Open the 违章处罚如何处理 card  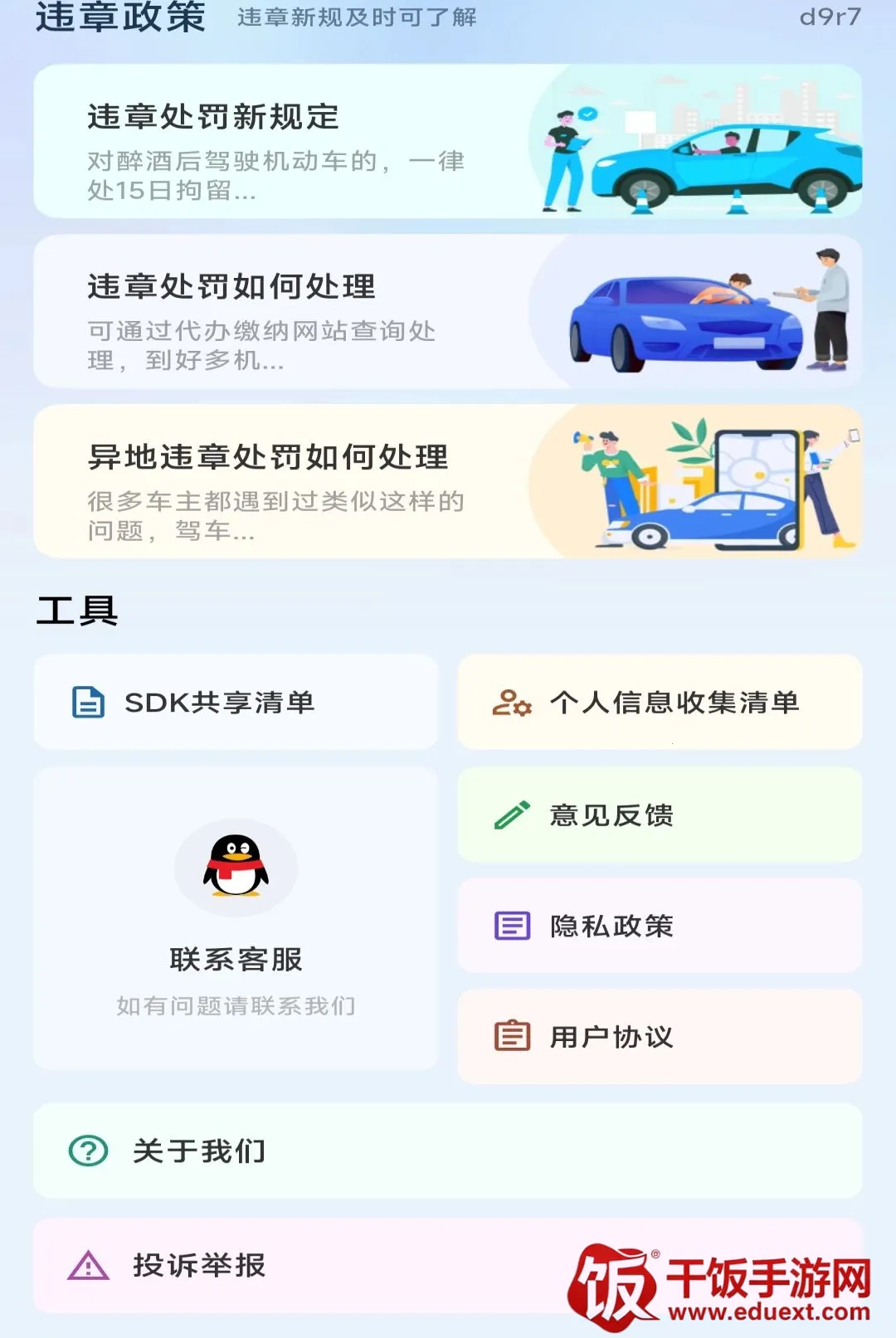448,311
